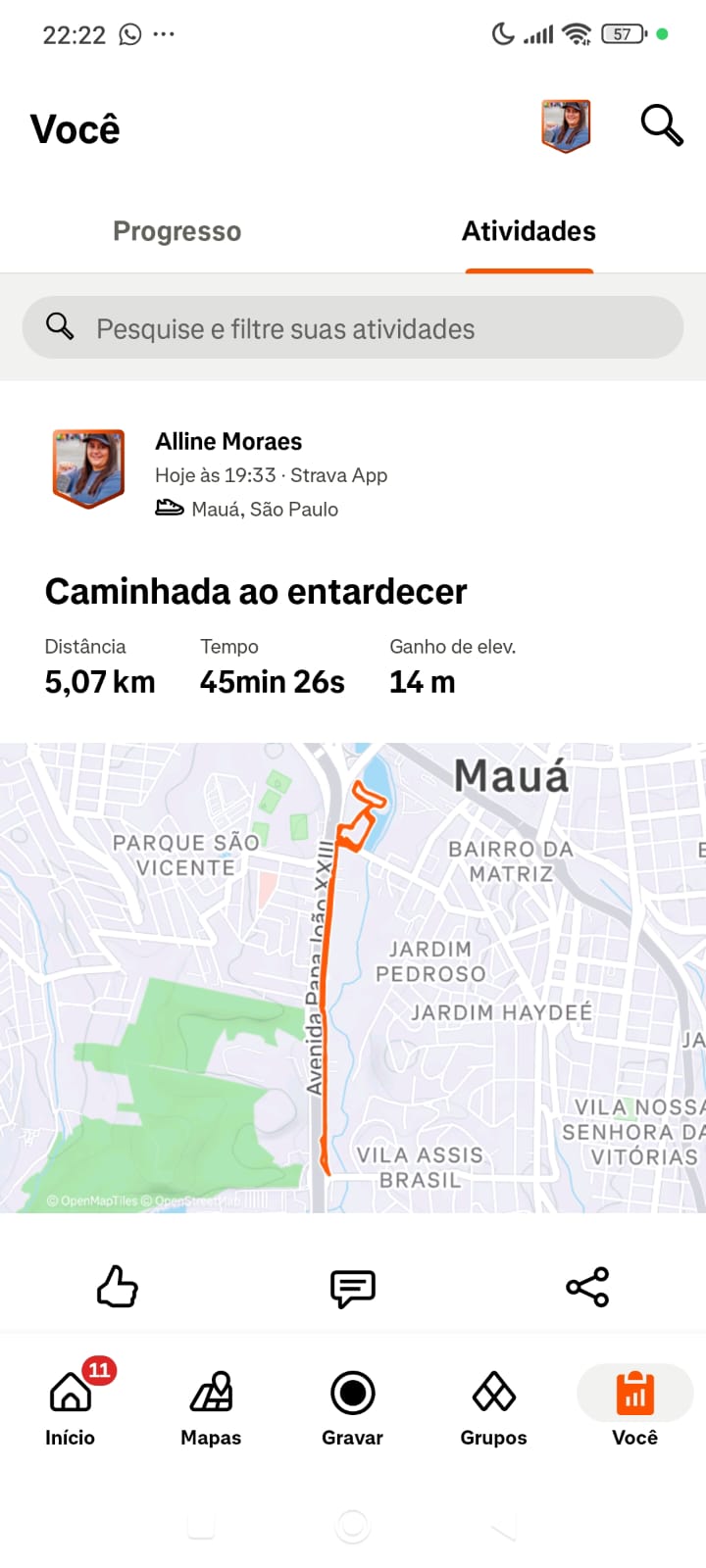Open the search magnifier in the header

[x=661, y=126]
